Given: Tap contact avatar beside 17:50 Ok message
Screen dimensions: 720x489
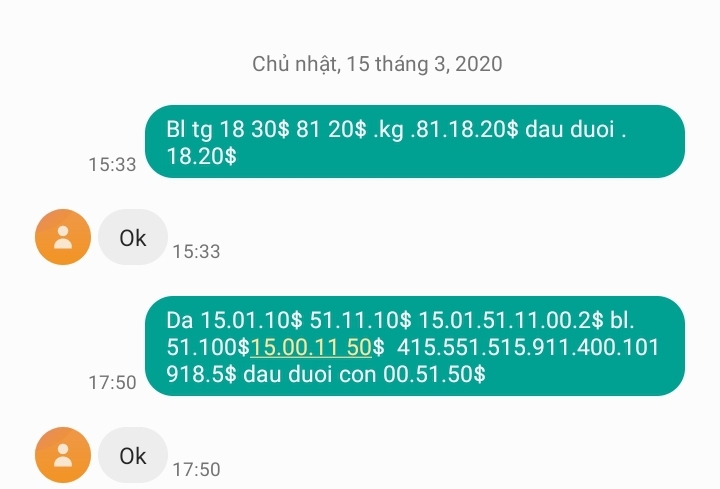Looking at the screenshot, I should tap(62, 455).
